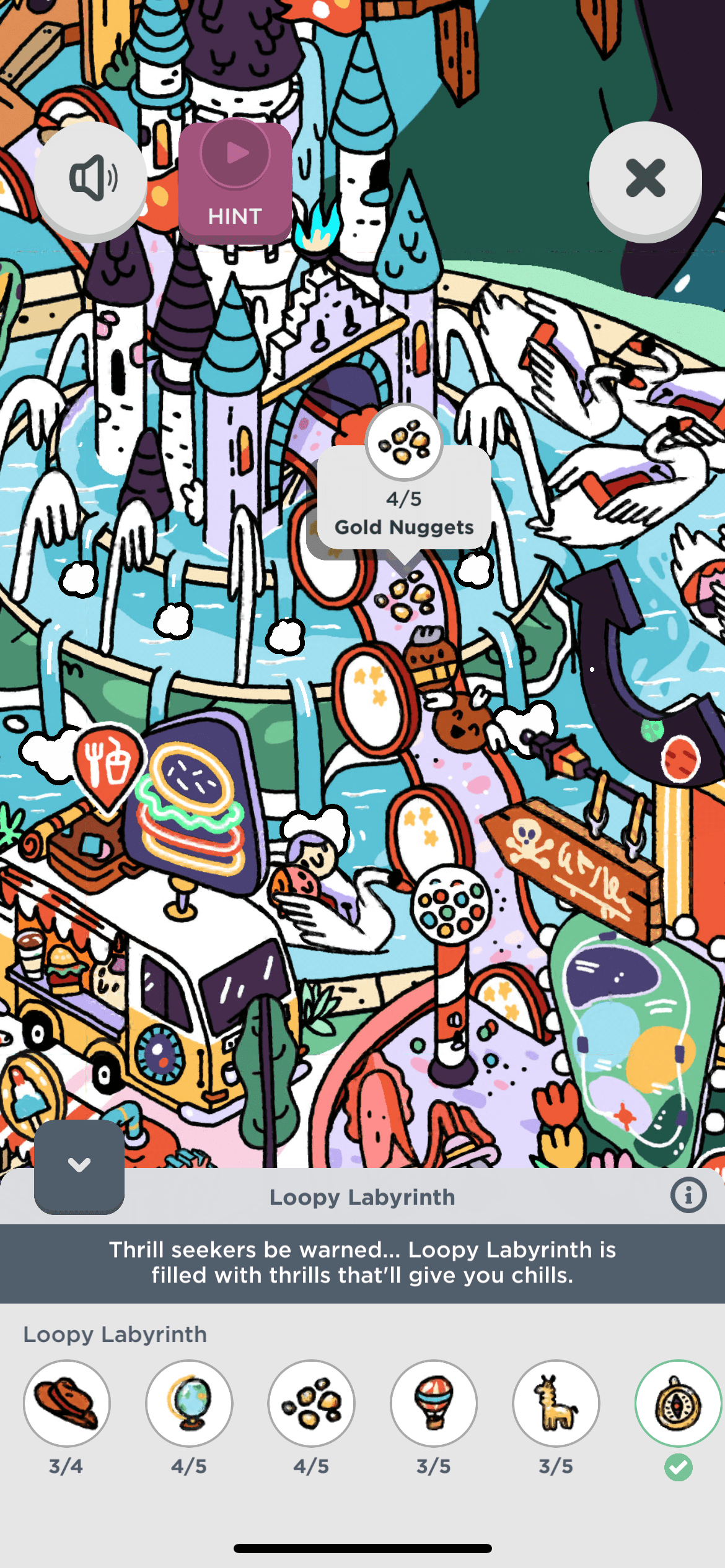Open the info icon for Loopy Labyrinth

point(688,1195)
